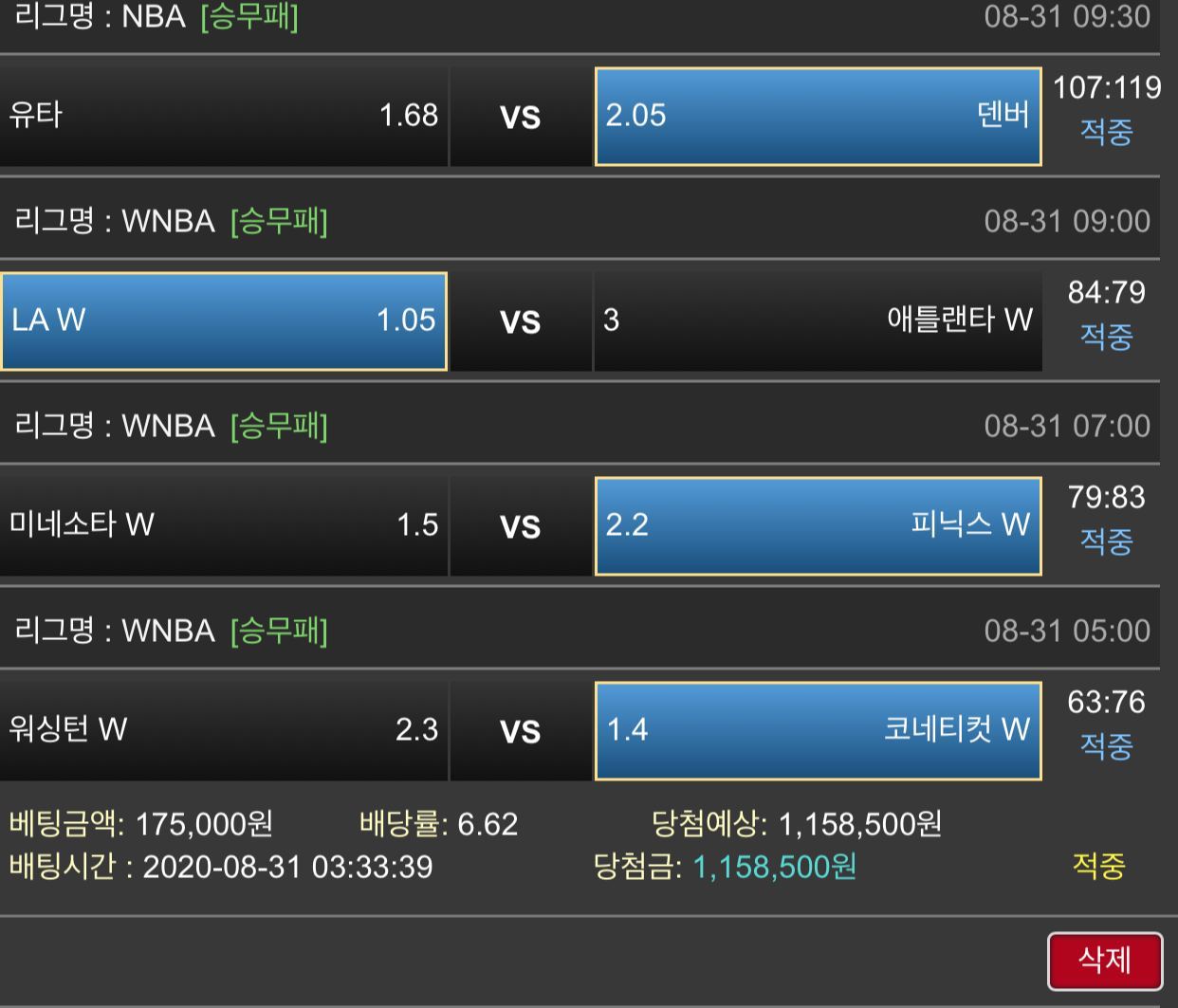
Task: Delete this bet slip with 삭제
Action: pos(1105,961)
